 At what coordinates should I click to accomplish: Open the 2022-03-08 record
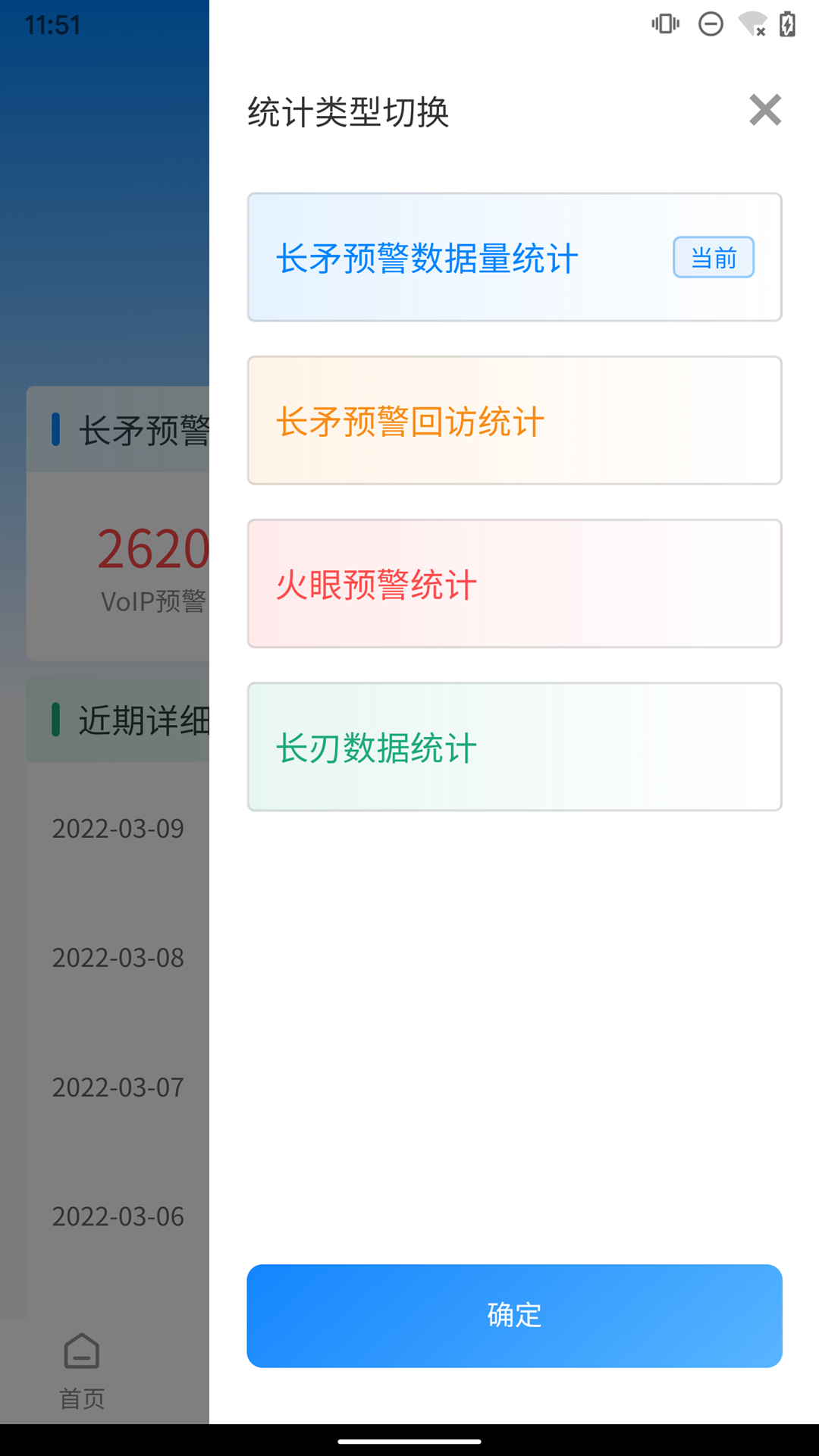(117, 958)
